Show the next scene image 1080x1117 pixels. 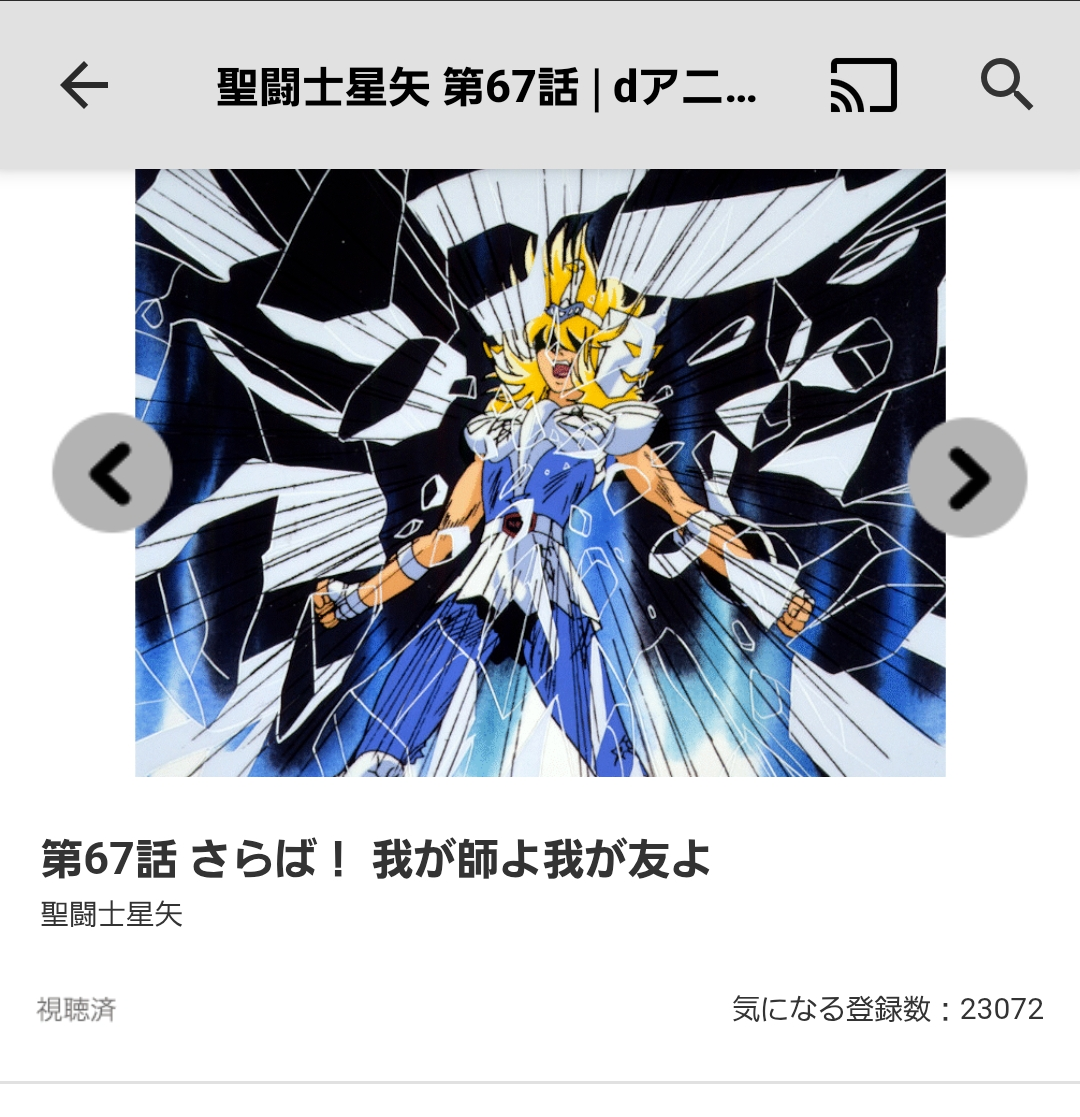pyautogui.click(x=967, y=477)
